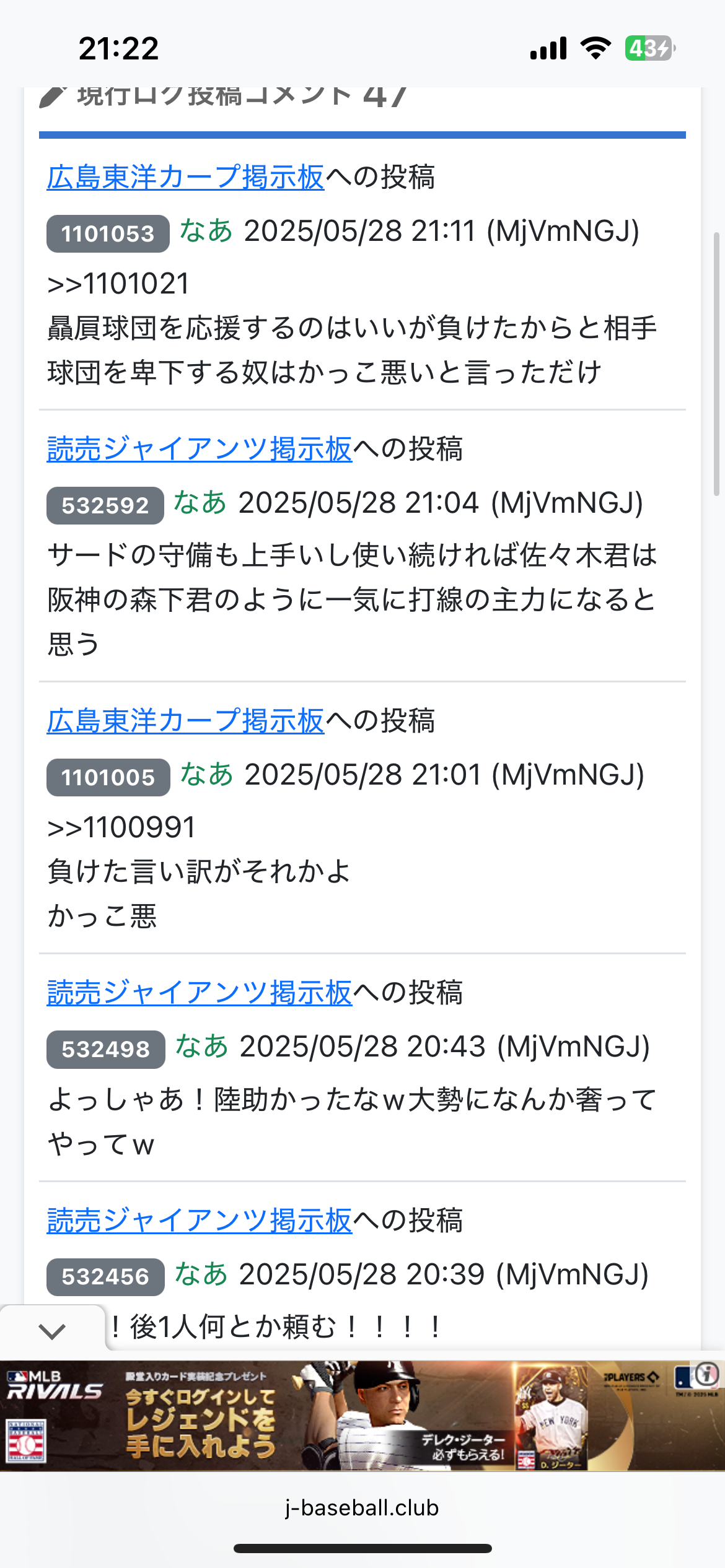This screenshot has width=725, height=1568.
Task: Tap the j-baseball.club address bar
Action: (x=362, y=1507)
